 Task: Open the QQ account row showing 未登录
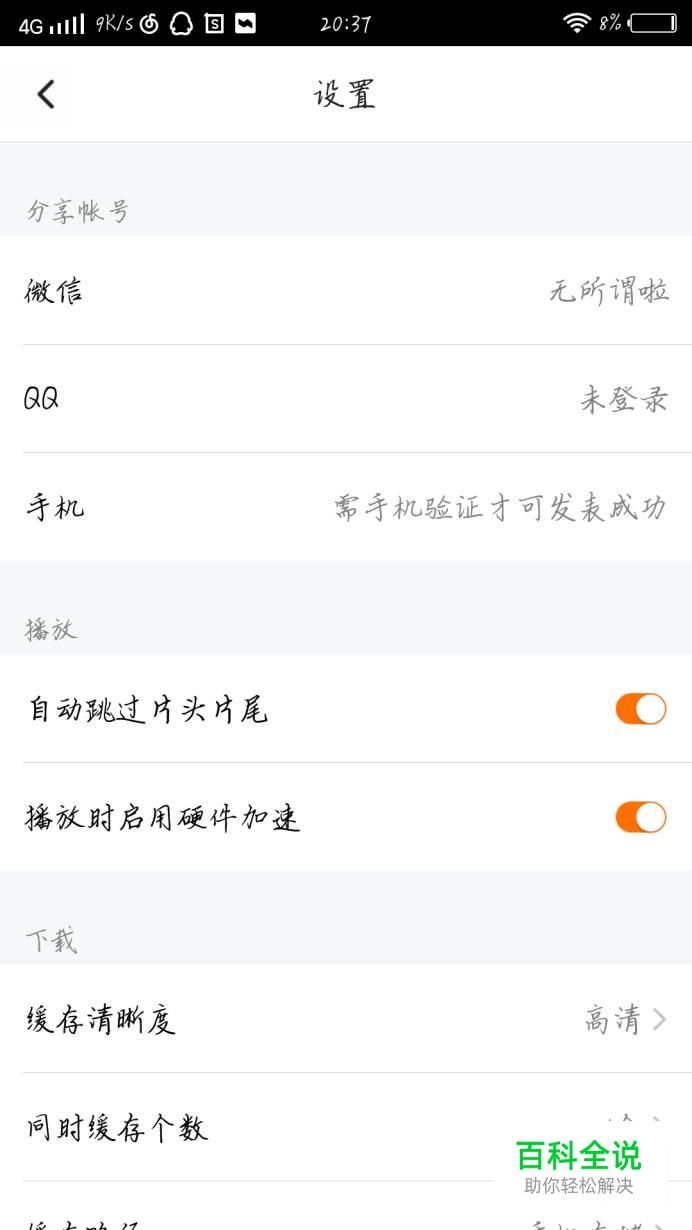(x=346, y=399)
